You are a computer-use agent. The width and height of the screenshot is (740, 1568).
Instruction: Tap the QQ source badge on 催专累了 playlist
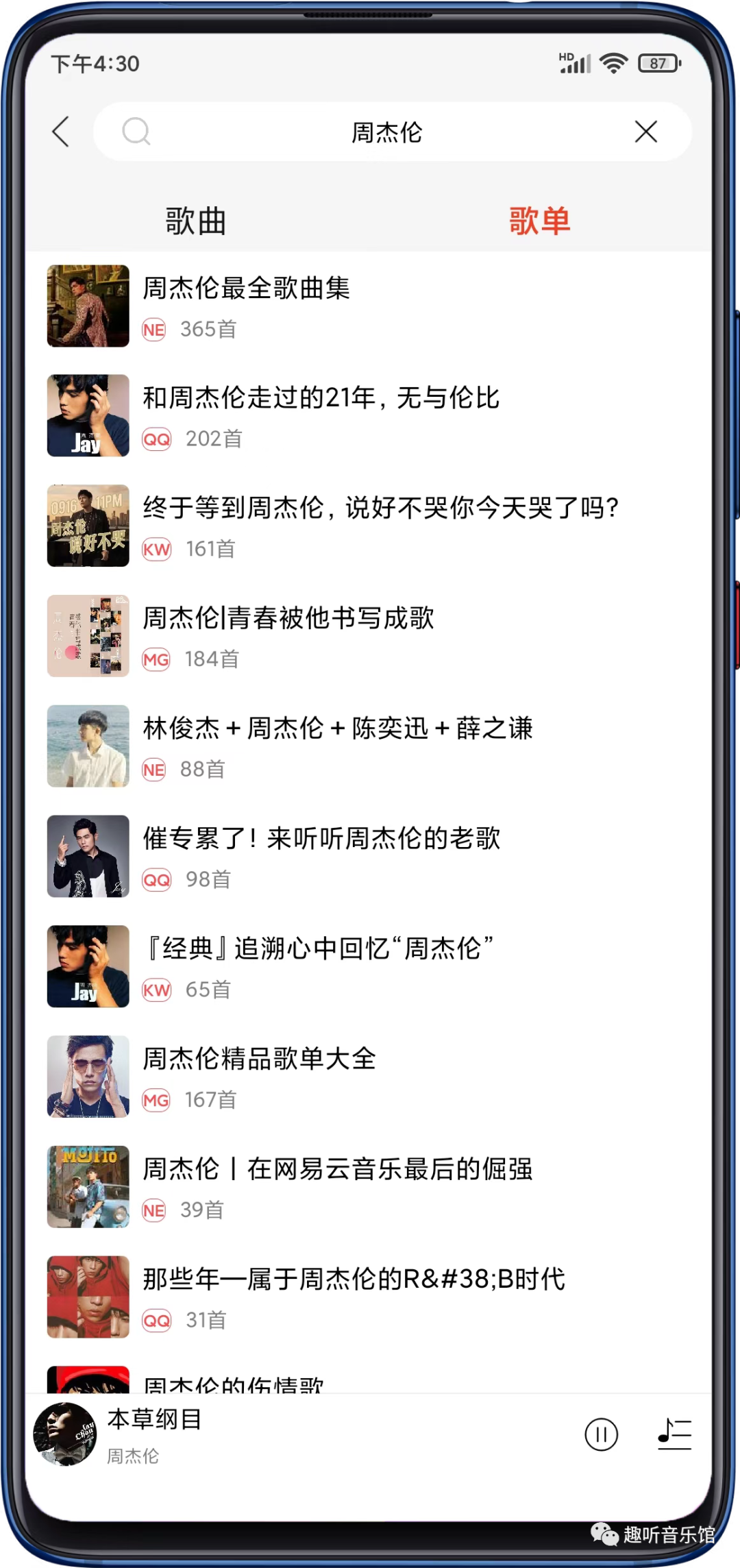click(x=156, y=880)
